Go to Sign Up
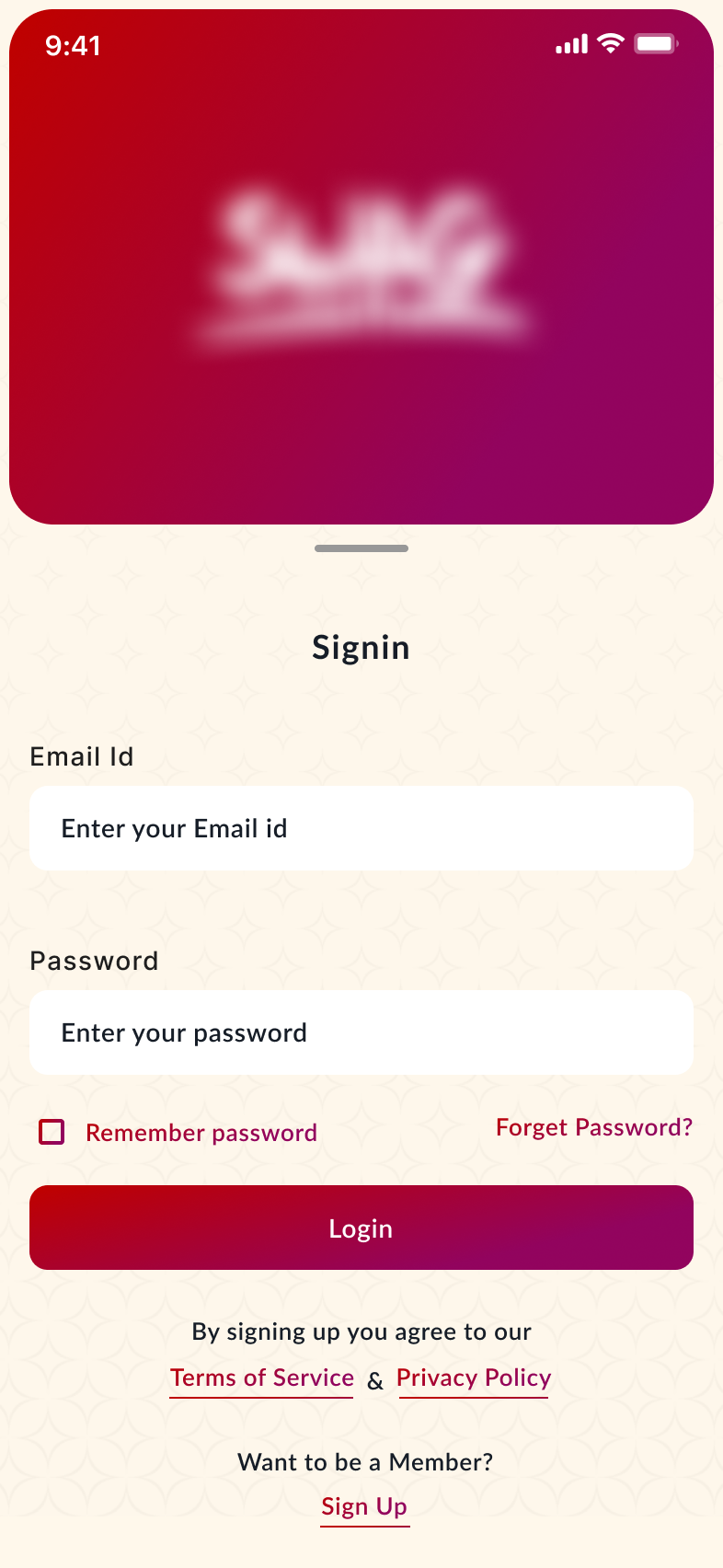 364,1506
